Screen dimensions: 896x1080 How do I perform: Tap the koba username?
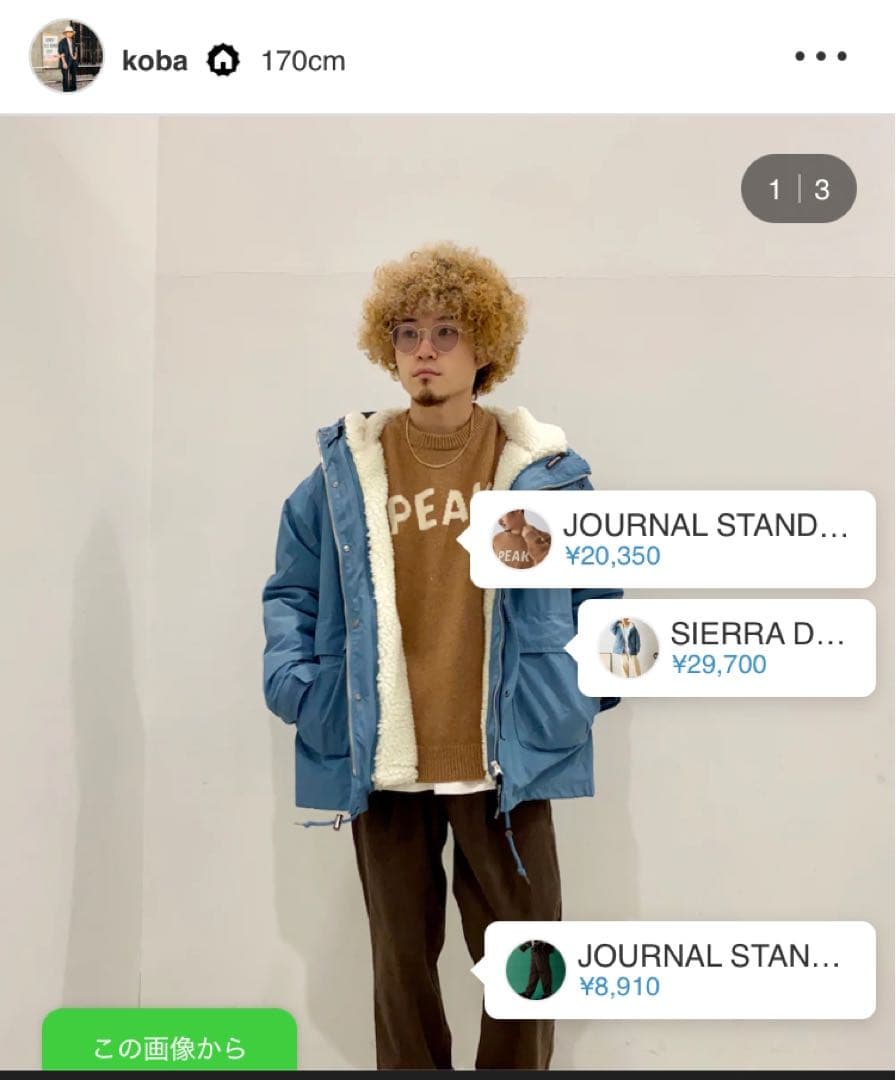click(154, 61)
